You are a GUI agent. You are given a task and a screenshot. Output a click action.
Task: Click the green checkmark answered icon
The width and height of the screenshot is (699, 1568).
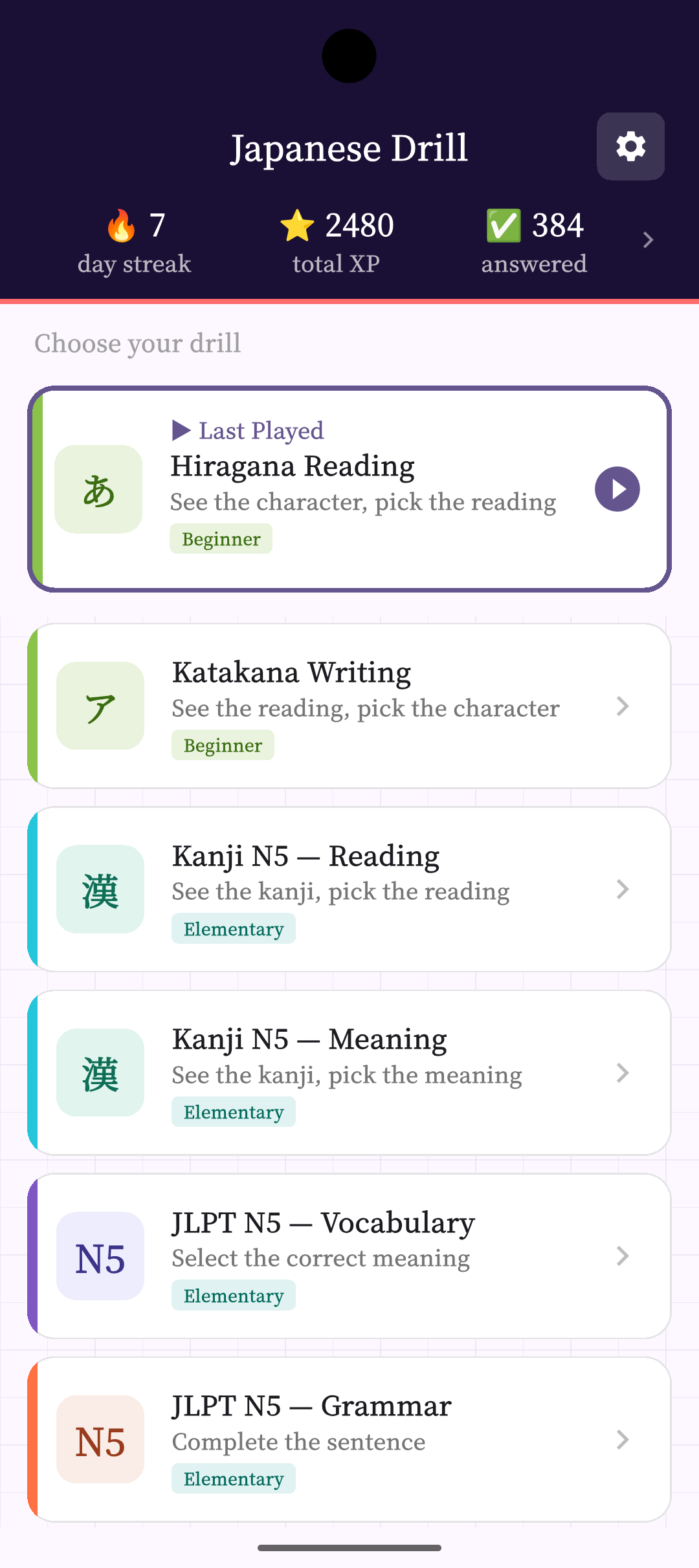[x=503, y=226]
